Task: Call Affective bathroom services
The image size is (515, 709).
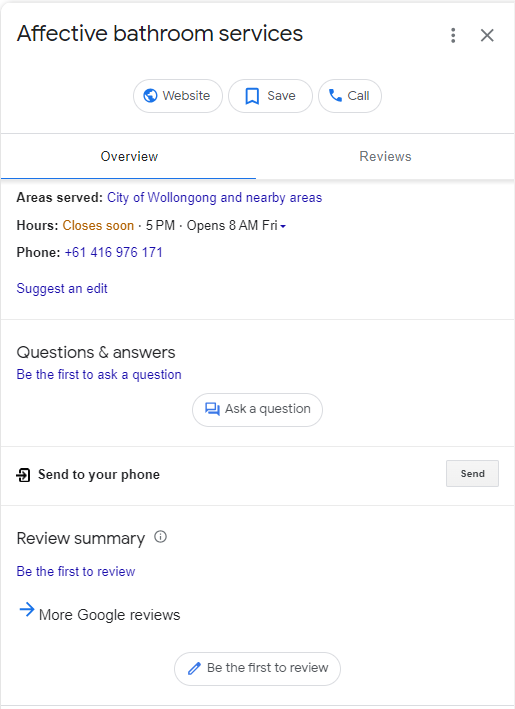Action: pyautogui.click(x=350, y=96)
